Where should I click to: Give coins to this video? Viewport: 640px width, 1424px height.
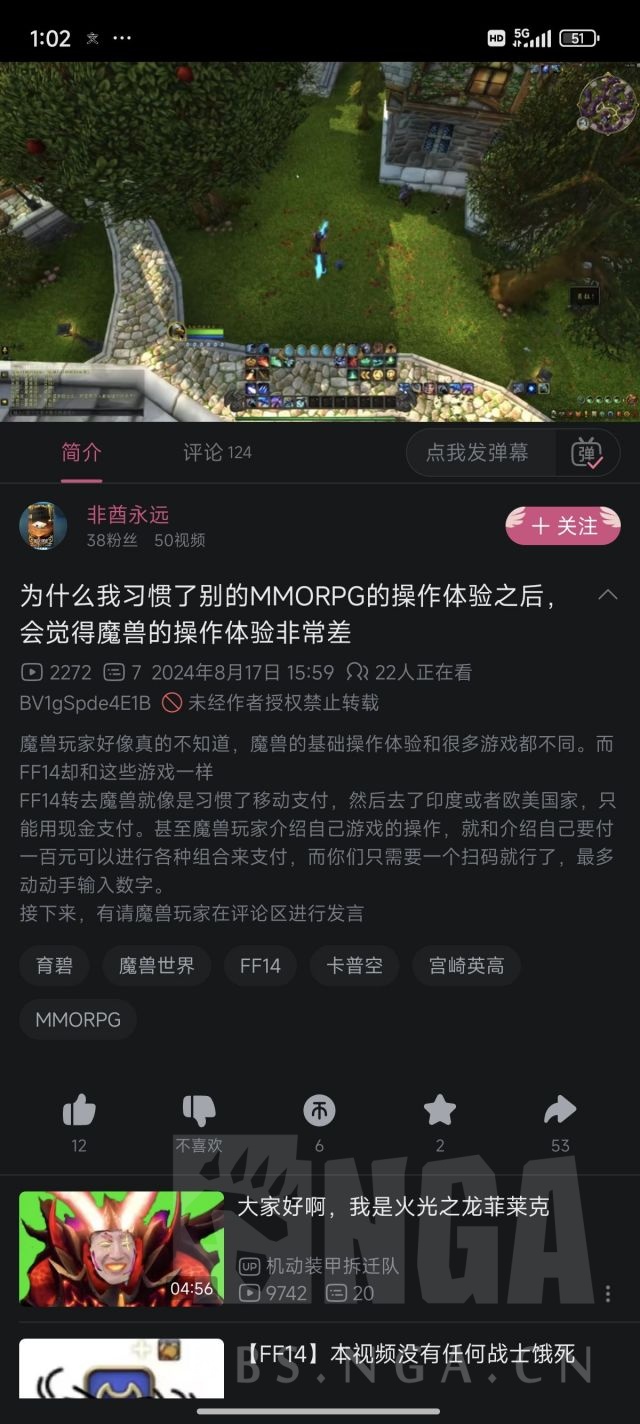click(x=319, y=1110)
